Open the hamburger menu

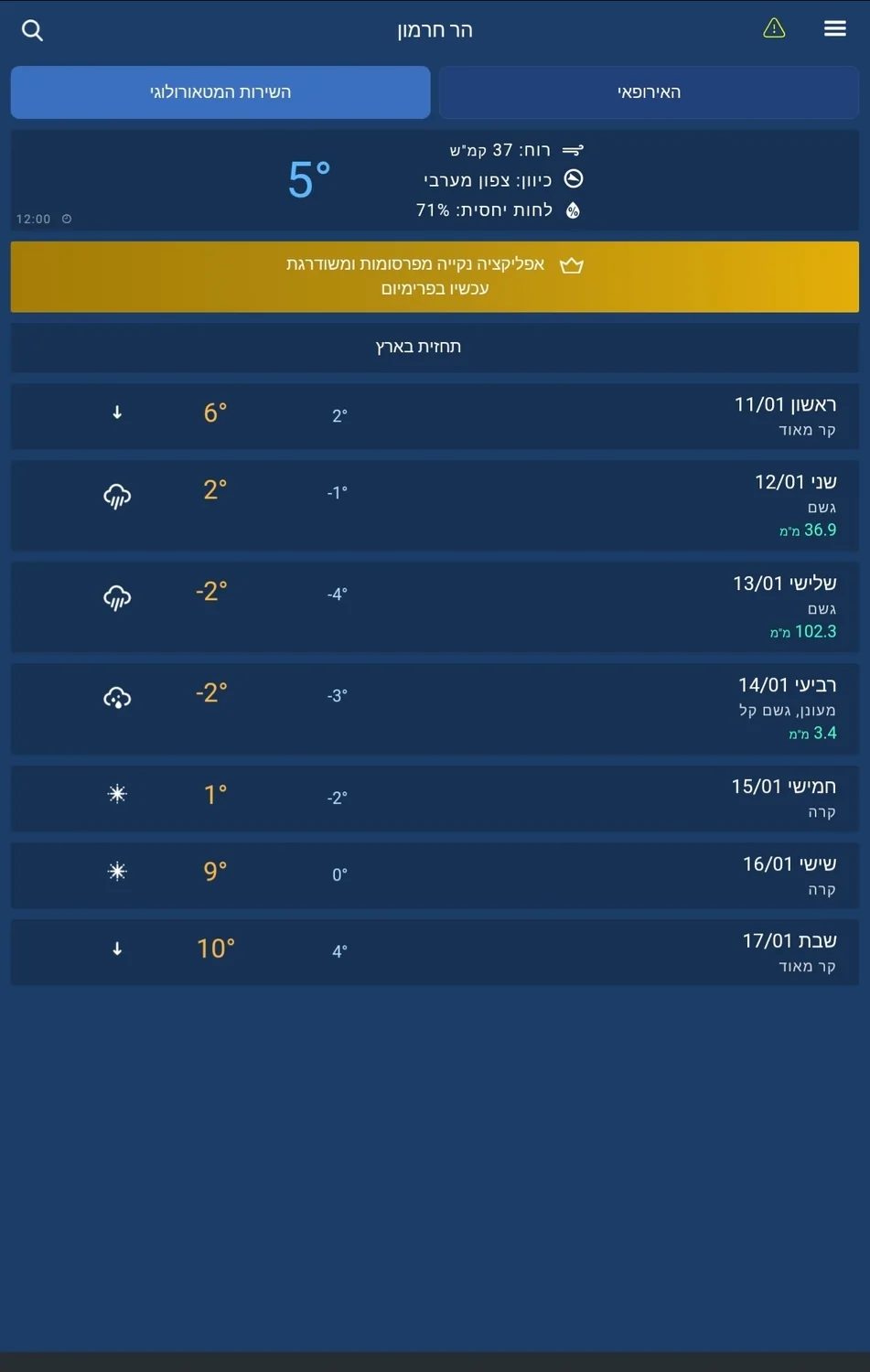click(834, 28)
